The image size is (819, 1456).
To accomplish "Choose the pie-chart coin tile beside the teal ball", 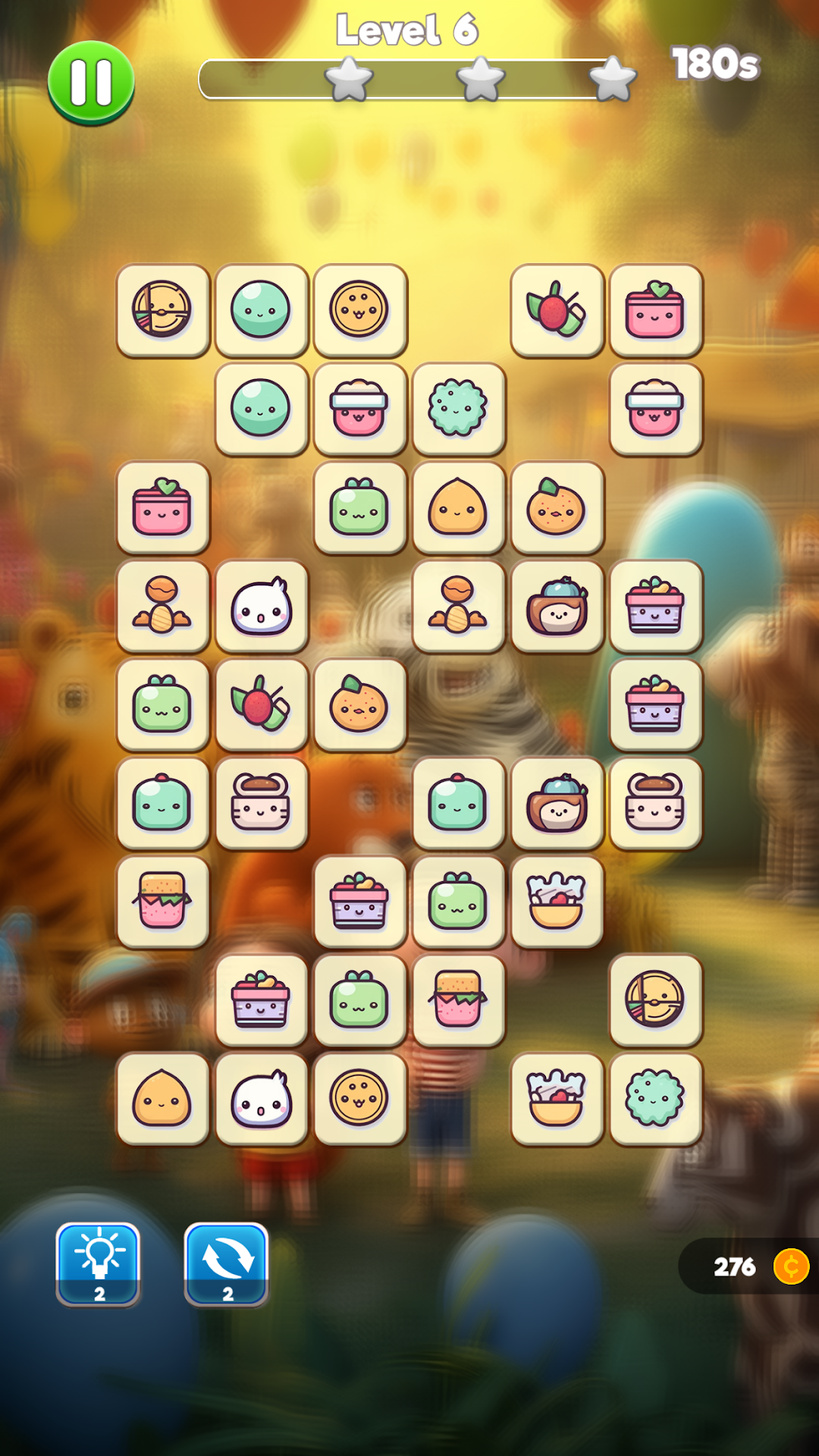I will point(163,310).
